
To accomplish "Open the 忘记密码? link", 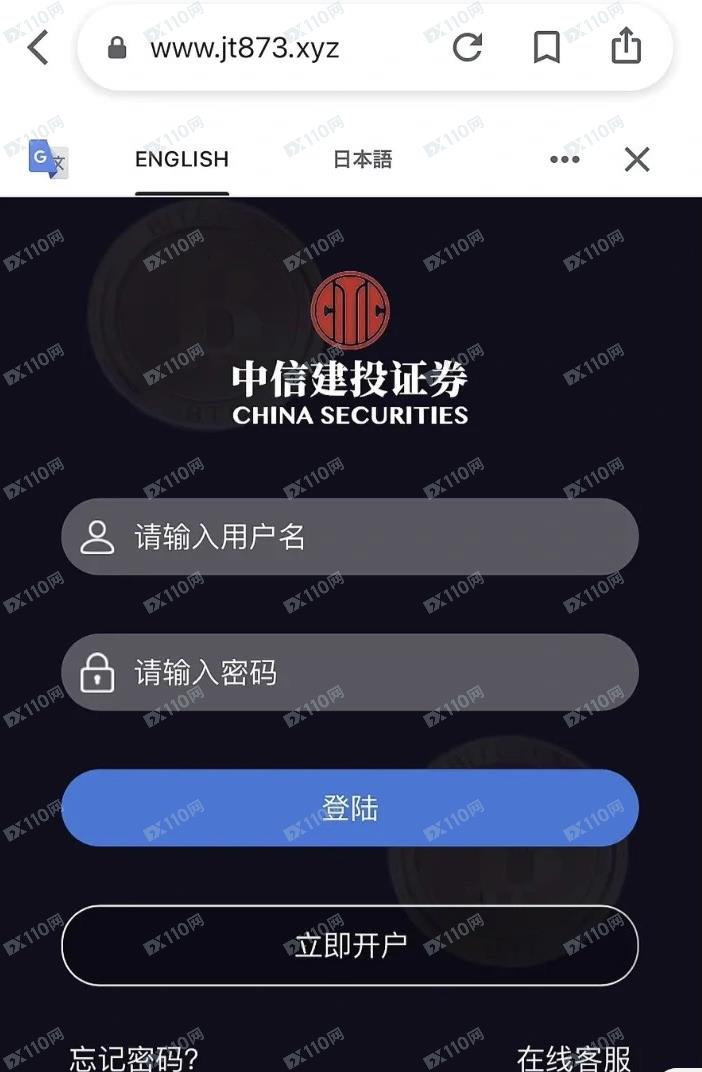I will coord(134,1056).
